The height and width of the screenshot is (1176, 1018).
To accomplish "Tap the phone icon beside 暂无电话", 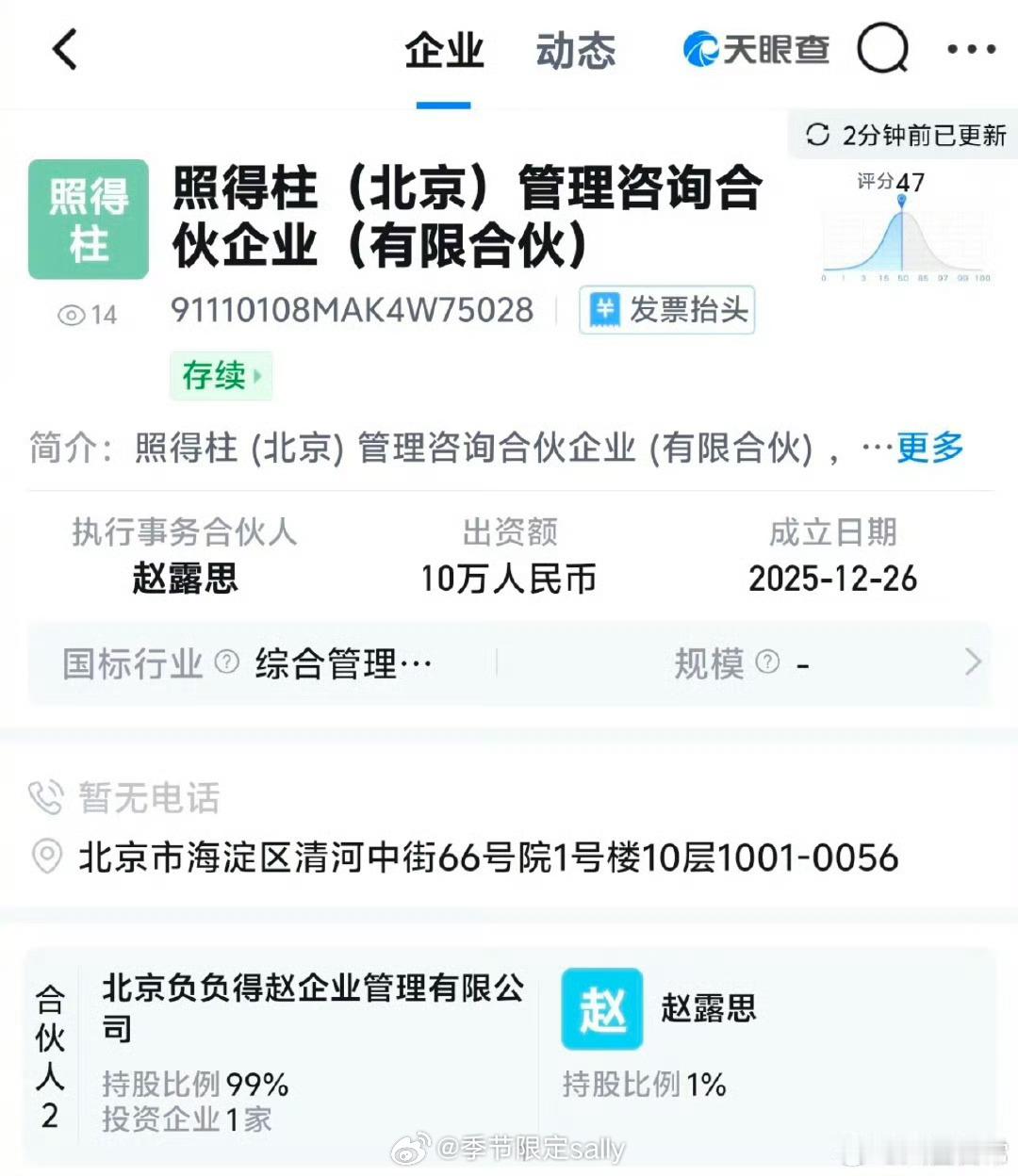I will coord(46,798).
